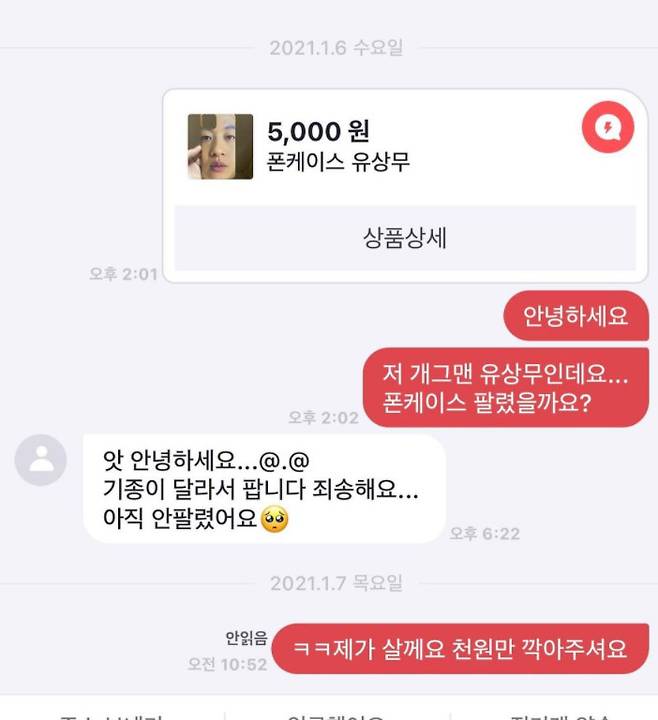Open the seller's profile avatar
The width and height of the screenshot is (658, 720).
tap(41, 461)
